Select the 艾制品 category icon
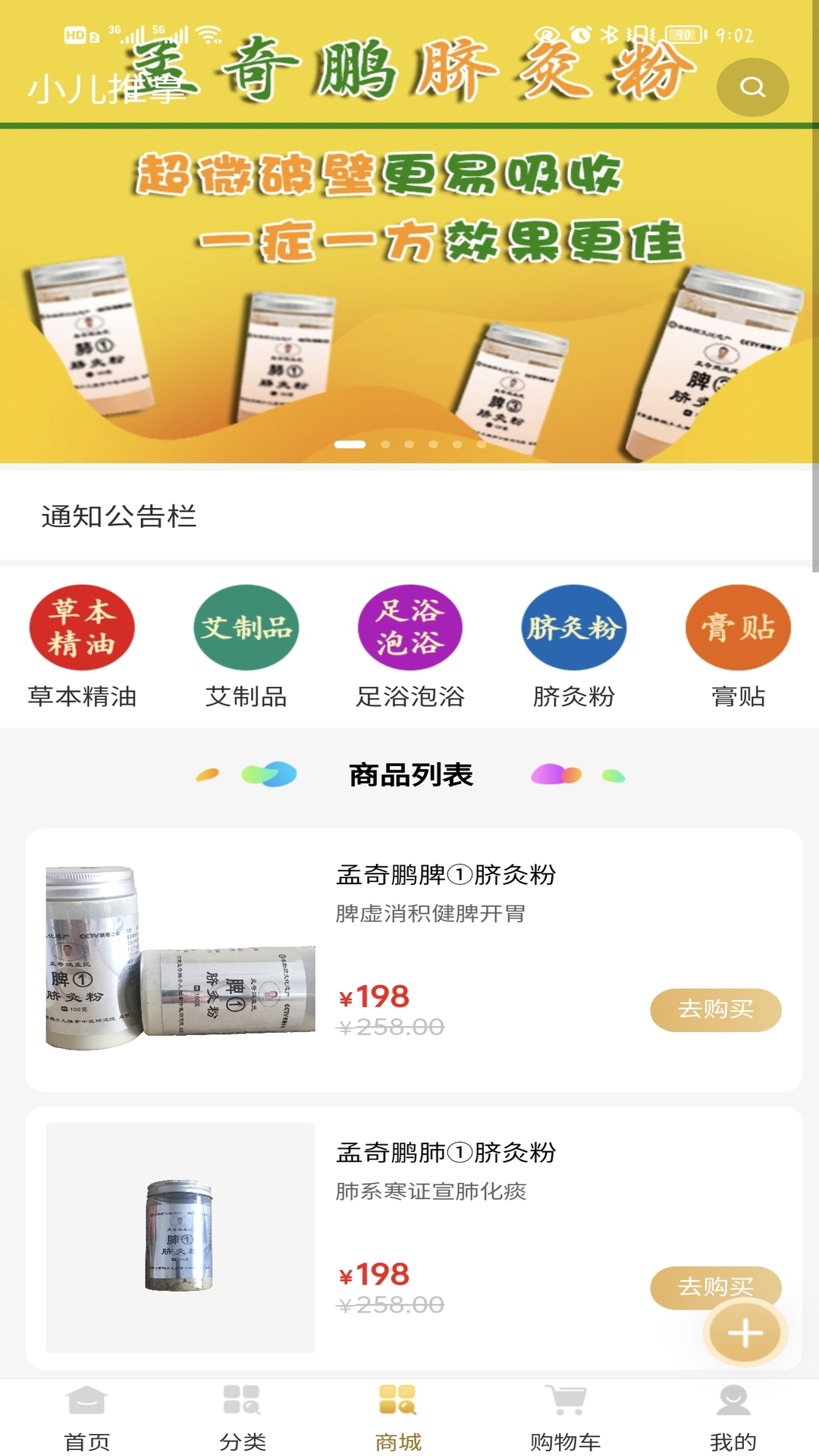 (x=246, y=629)
